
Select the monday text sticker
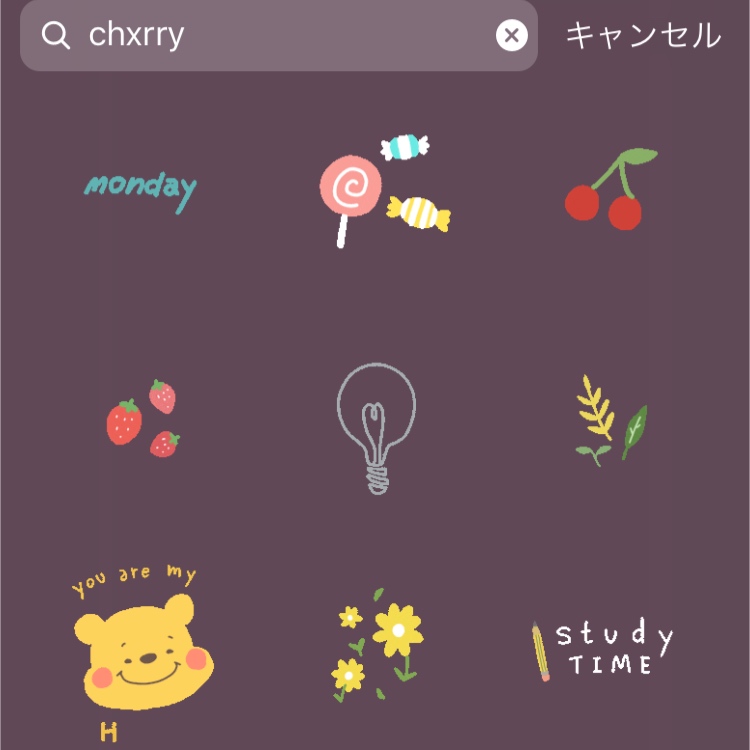pyautogui.click(x=140, y=188)
